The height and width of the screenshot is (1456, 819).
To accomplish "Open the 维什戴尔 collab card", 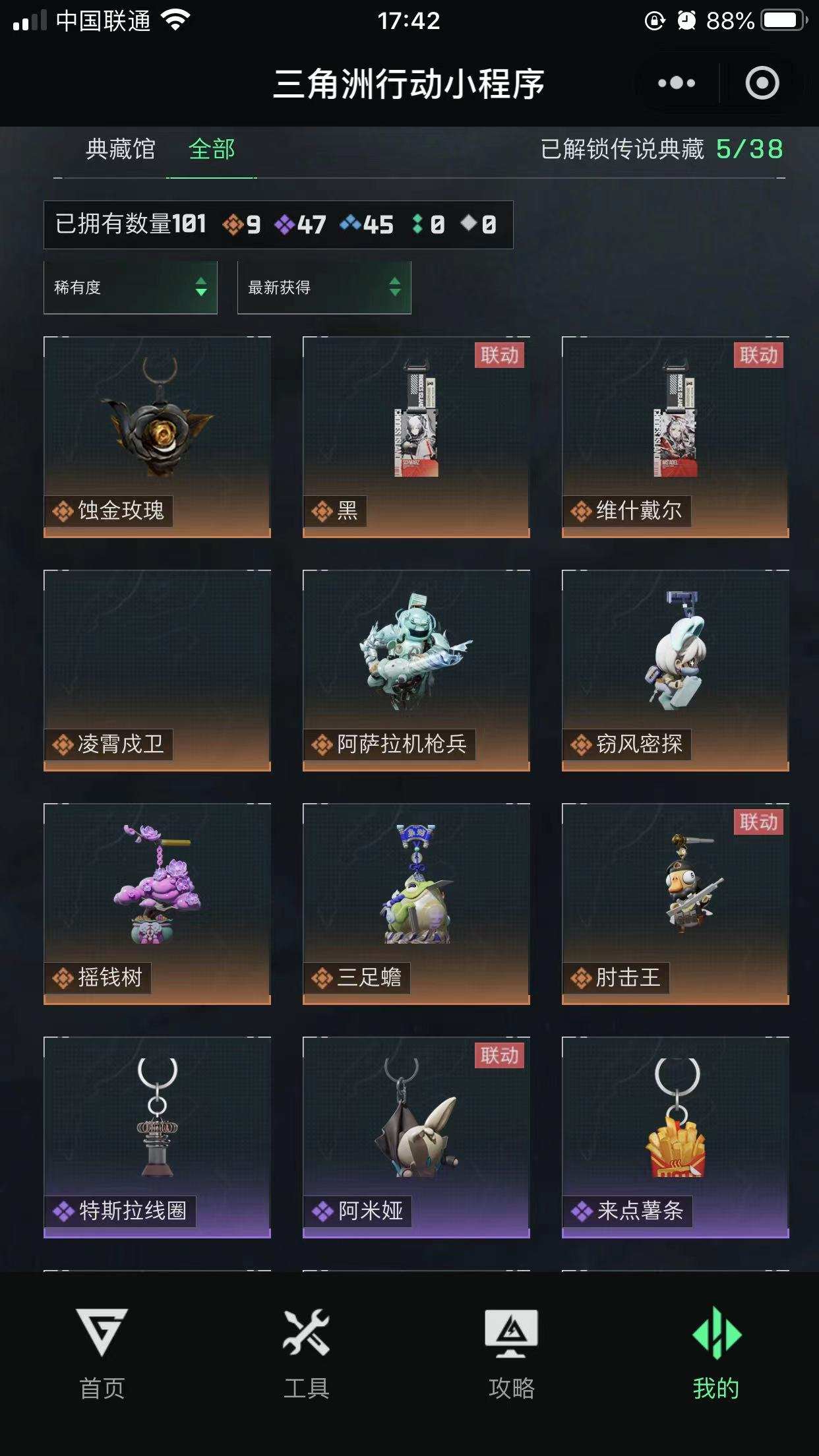I will [675, 437].
